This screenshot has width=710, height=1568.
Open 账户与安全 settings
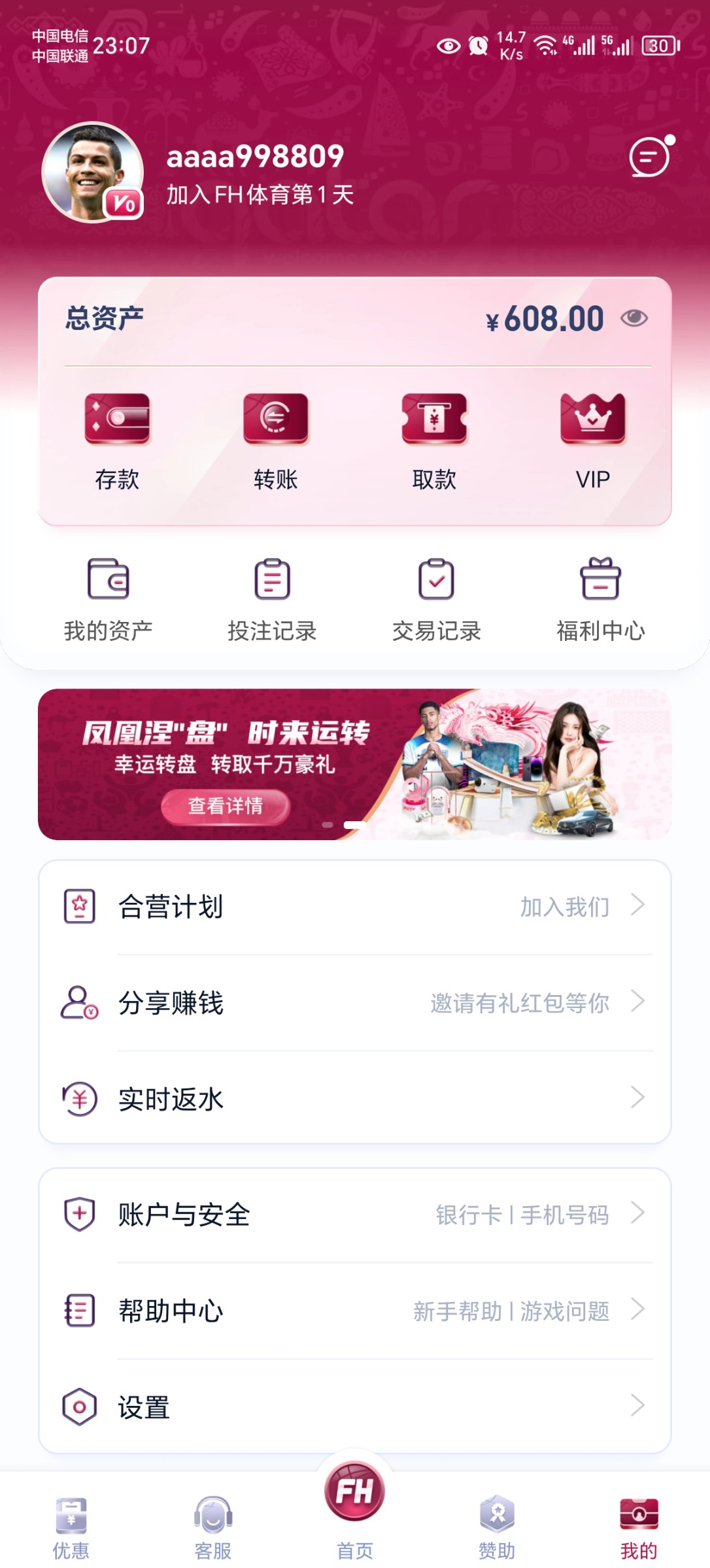[354, 1215]
